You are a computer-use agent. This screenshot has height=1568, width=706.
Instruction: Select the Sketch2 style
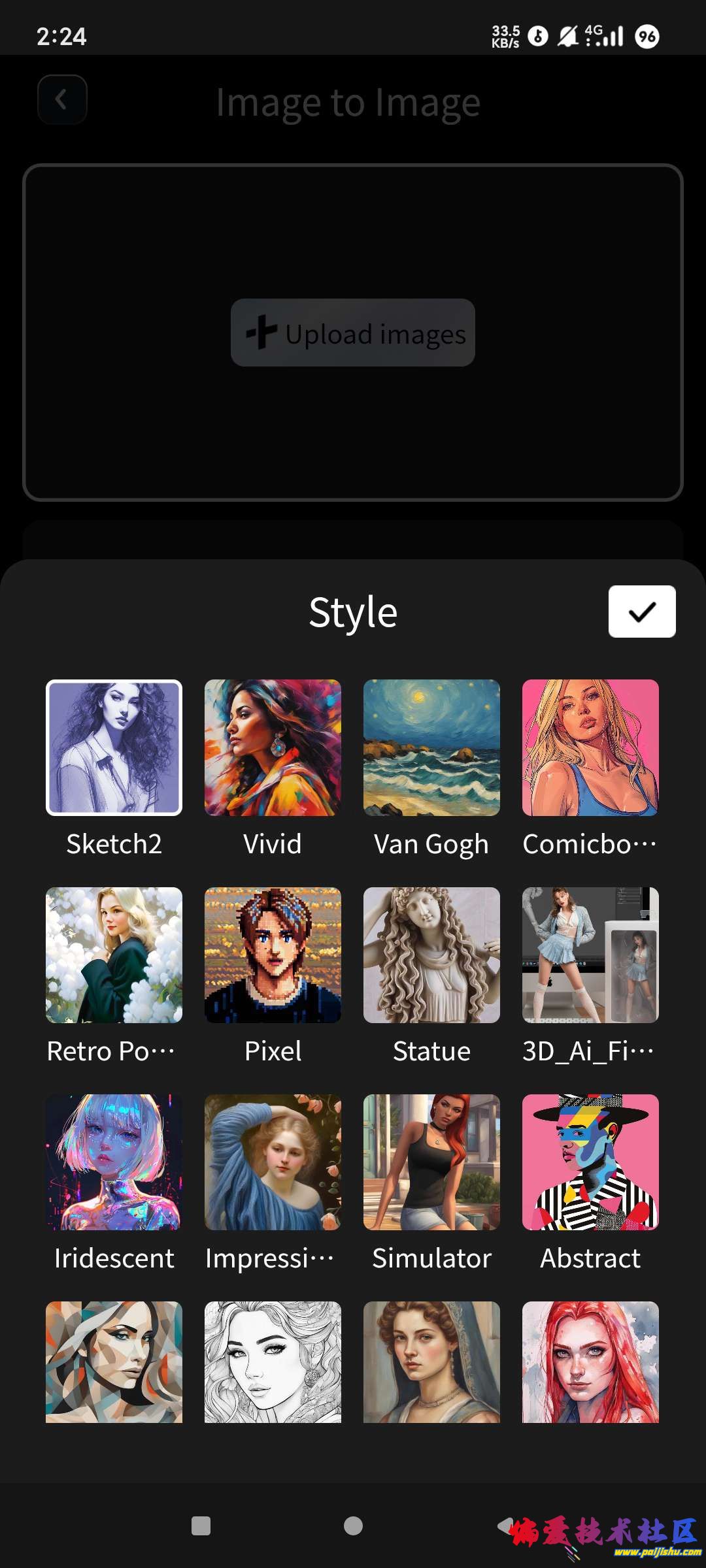coord(114,747)
